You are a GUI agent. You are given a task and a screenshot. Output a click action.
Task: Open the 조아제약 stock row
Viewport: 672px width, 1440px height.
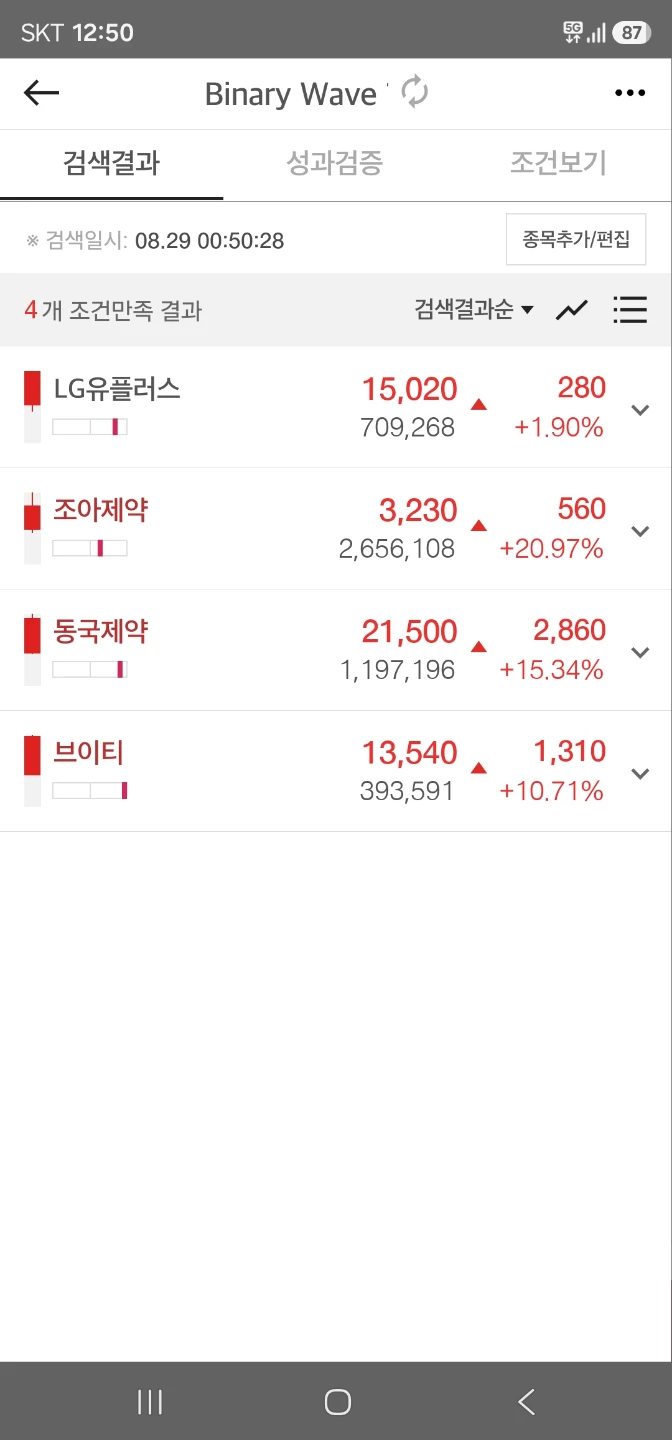point(336,529)
